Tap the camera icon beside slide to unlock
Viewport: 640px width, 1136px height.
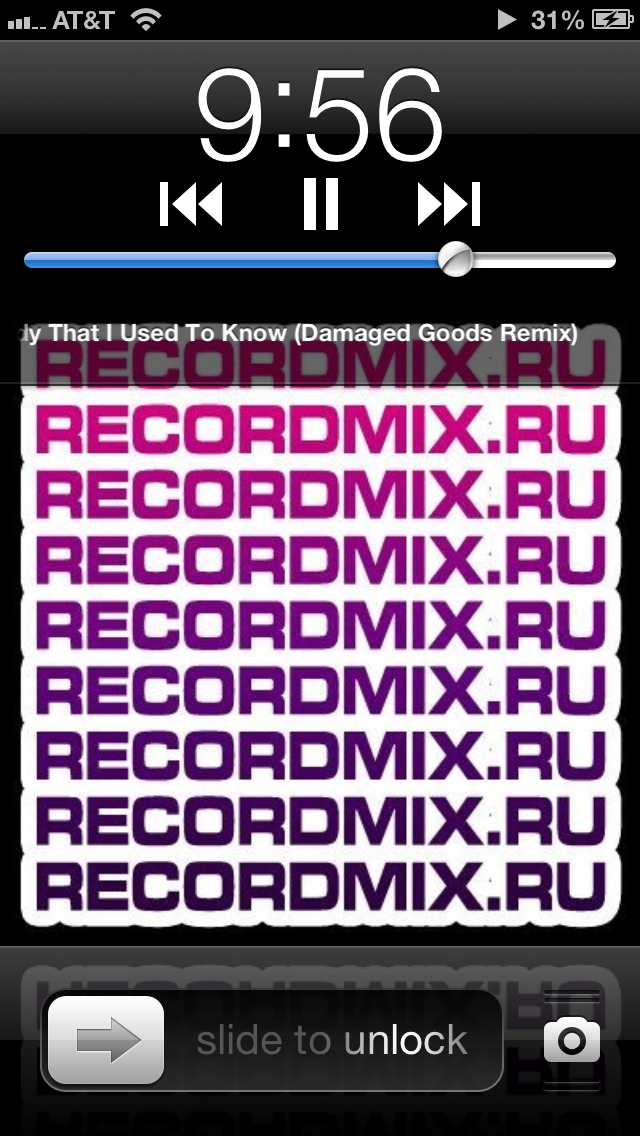click(x=572, y=1041)
